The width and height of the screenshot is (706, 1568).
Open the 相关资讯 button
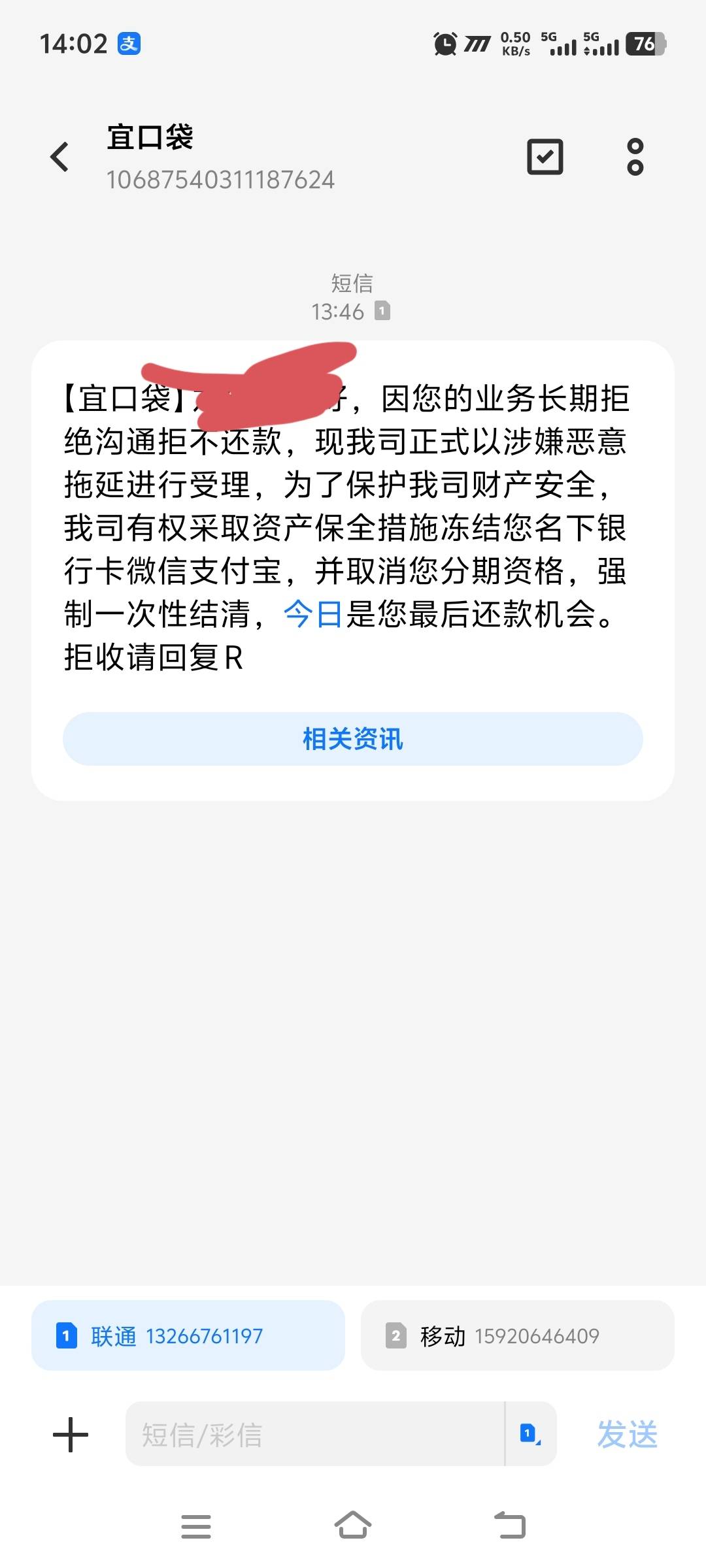pyautogui.click(x=353, y=739)
